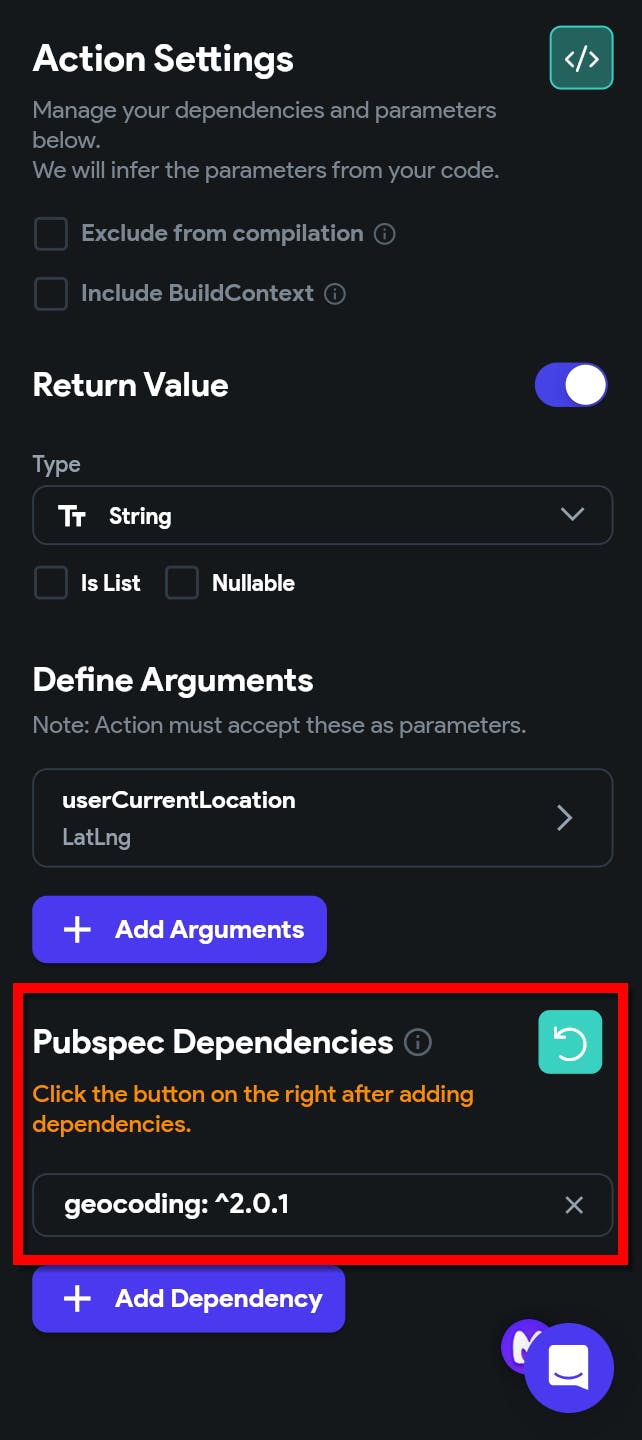The image size is (642, 1440).
Task: Show info about Pubspec Dependencies
Action: coord(417,1042)
